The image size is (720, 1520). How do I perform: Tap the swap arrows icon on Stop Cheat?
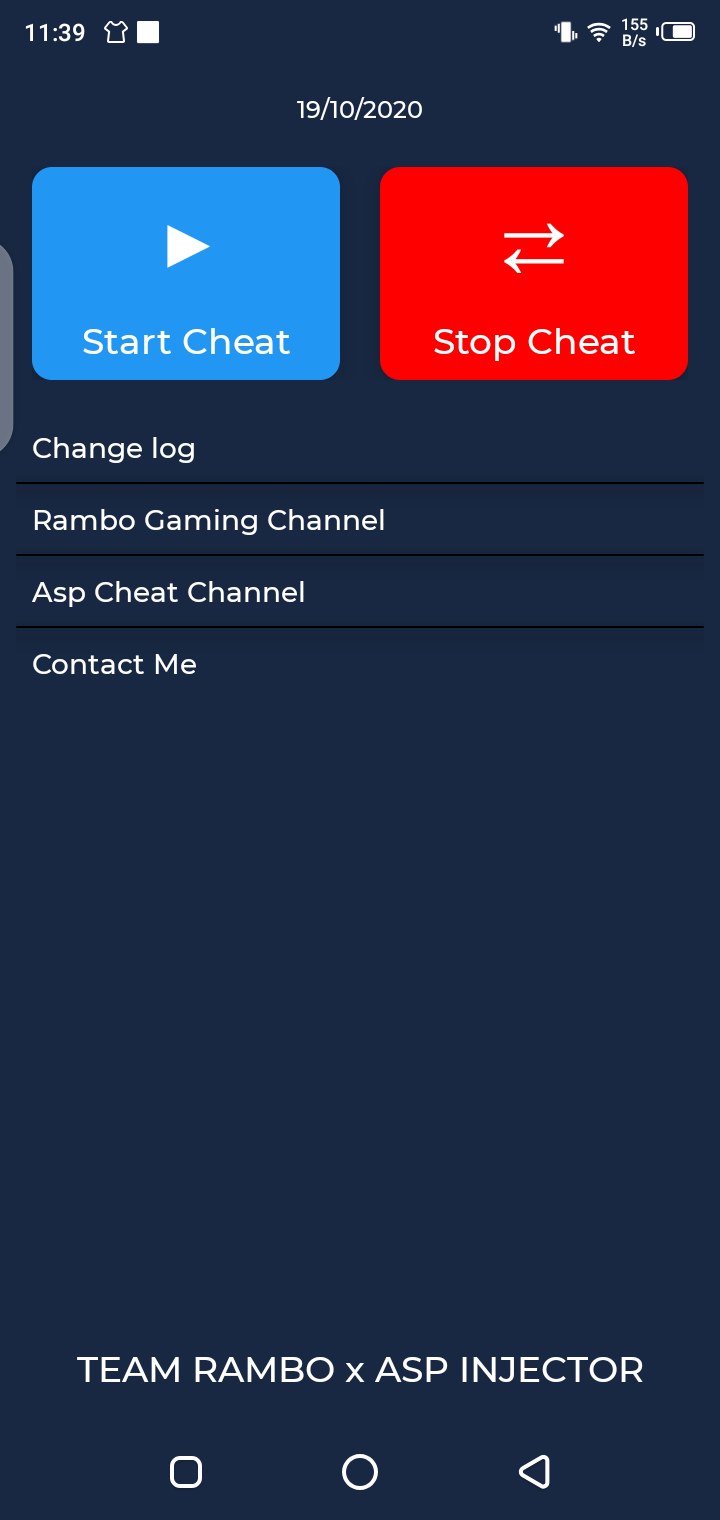[534, 244]
